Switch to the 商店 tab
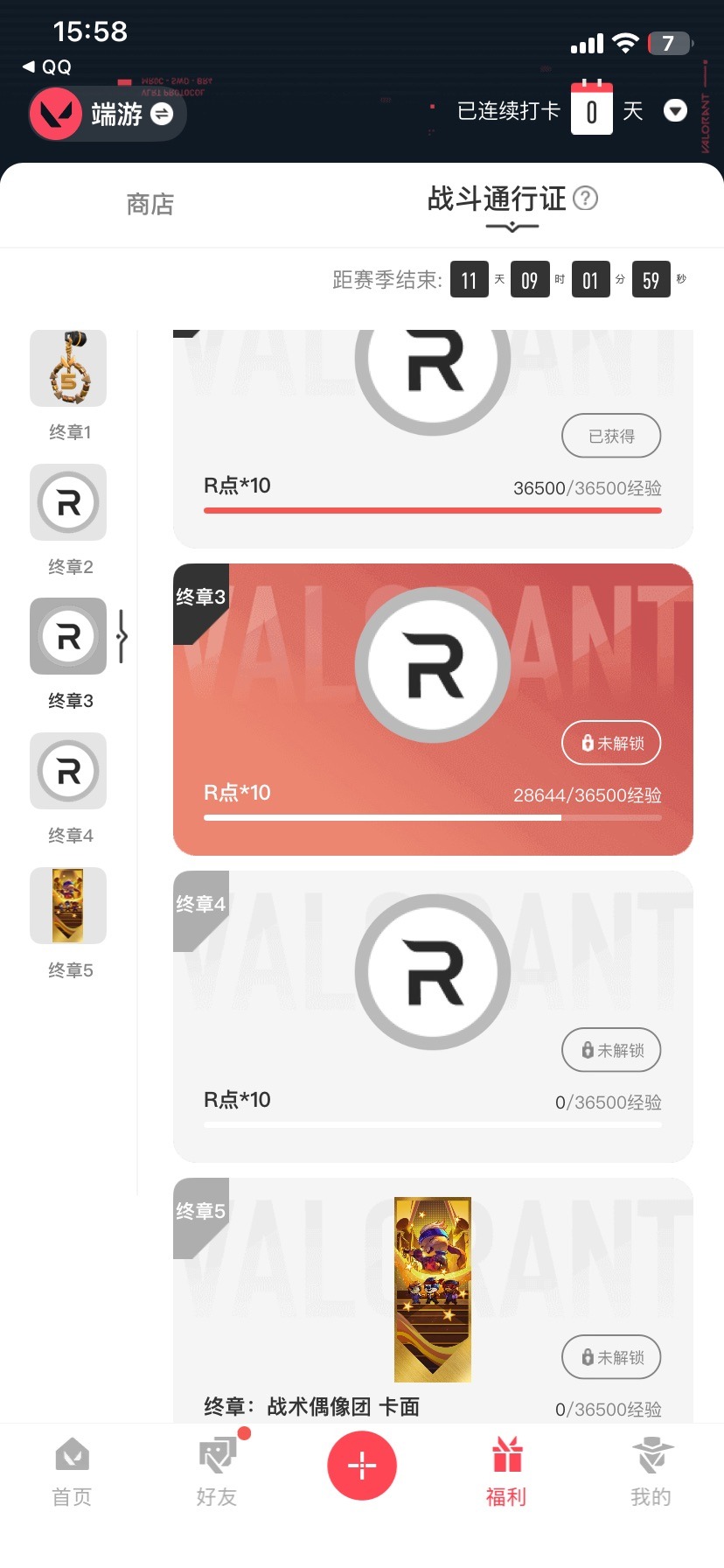 point(150,205)
